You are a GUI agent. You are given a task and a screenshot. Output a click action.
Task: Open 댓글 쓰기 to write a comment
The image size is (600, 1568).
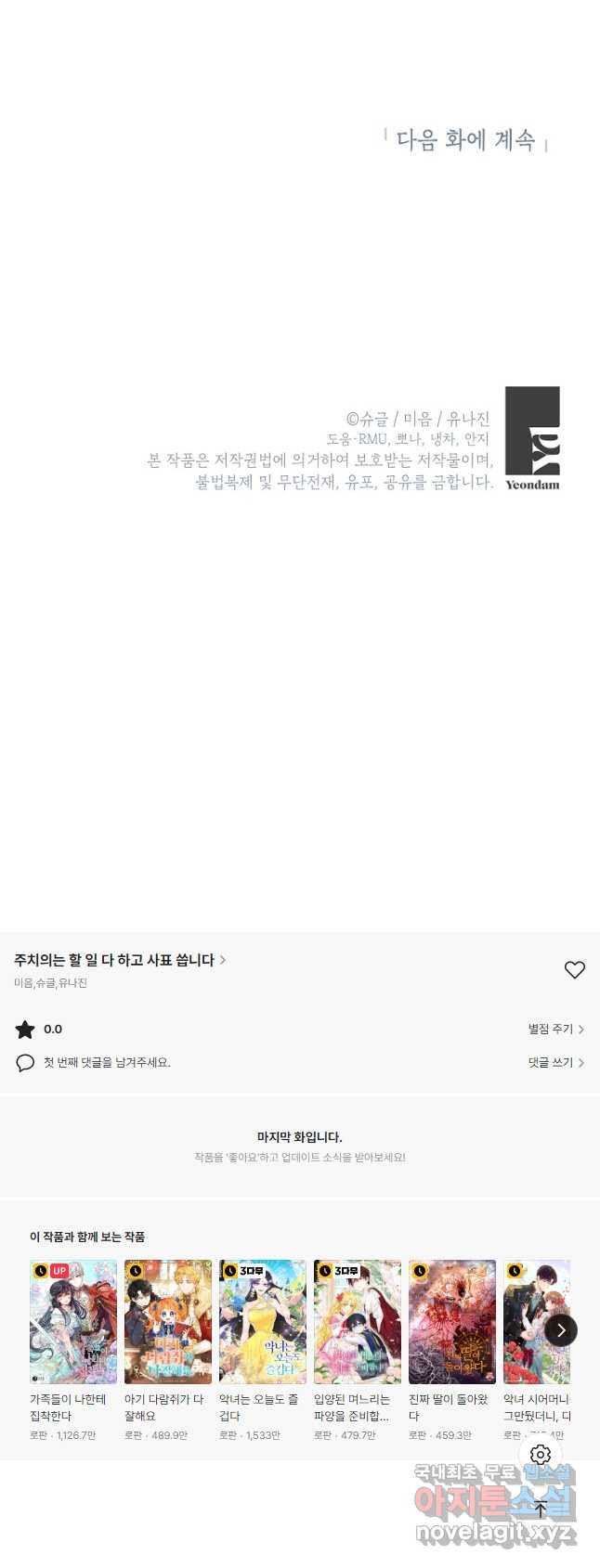click(x=555, y=1062)
